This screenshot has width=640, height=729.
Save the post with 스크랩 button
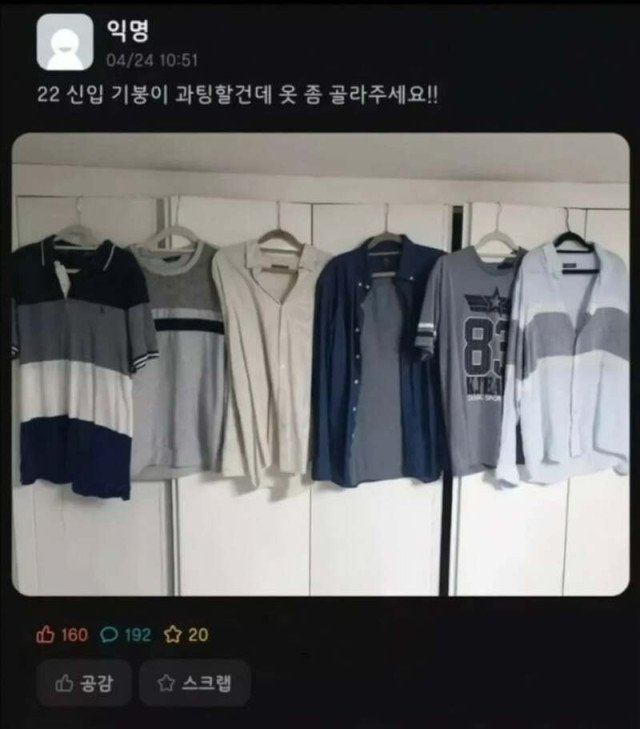pyautogui.click(x=195, y=684)
